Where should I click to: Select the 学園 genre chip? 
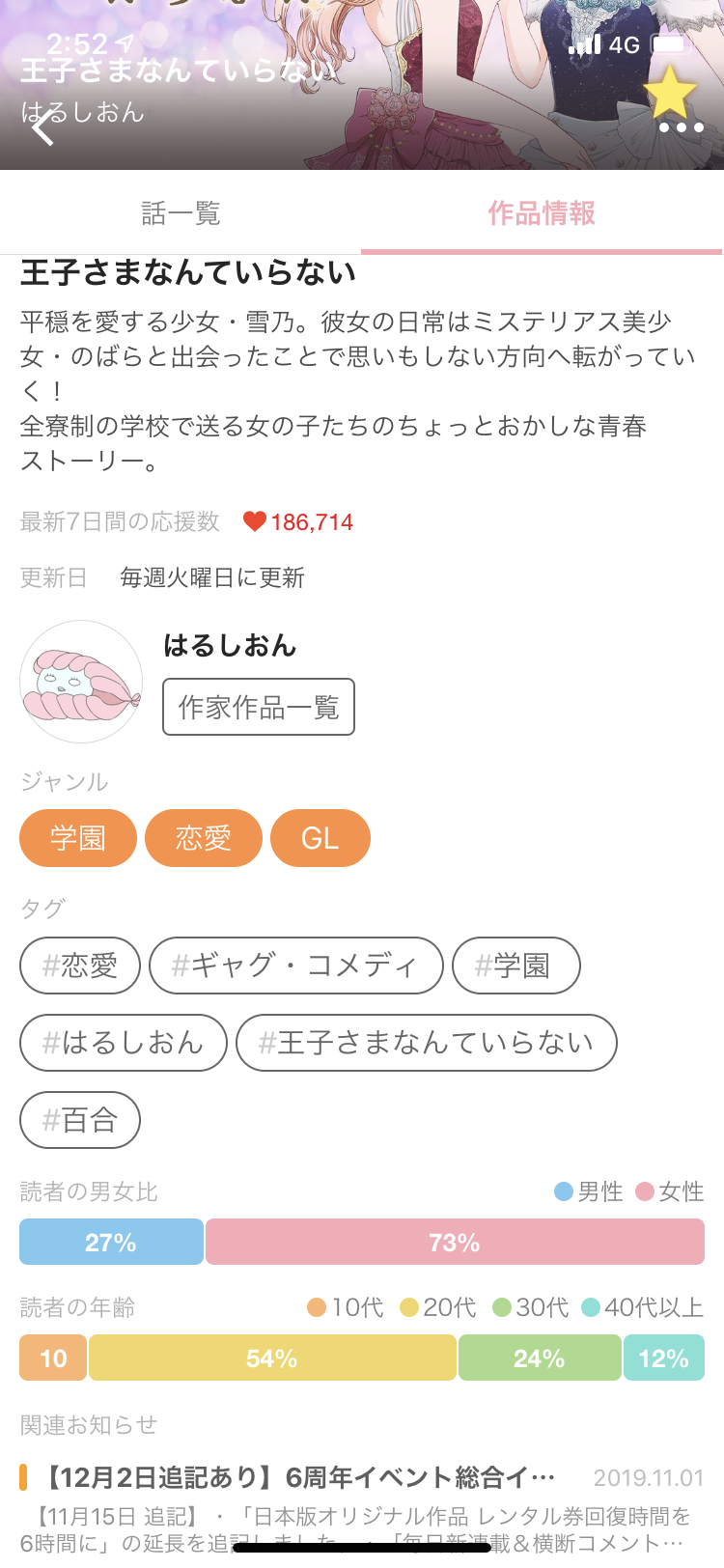click(x=78, y=838)
